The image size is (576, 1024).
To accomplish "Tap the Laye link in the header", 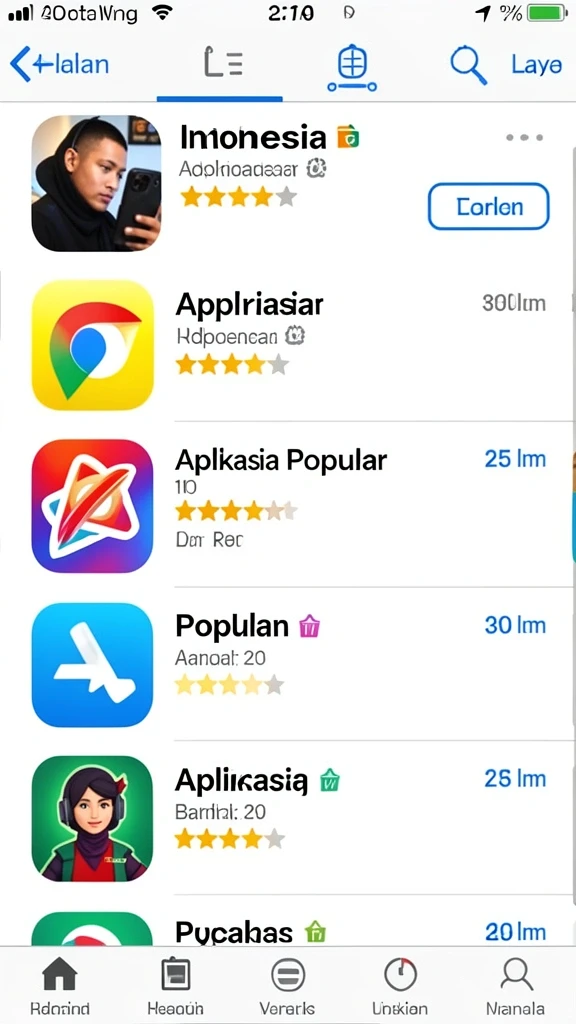I will click(536, 65).
